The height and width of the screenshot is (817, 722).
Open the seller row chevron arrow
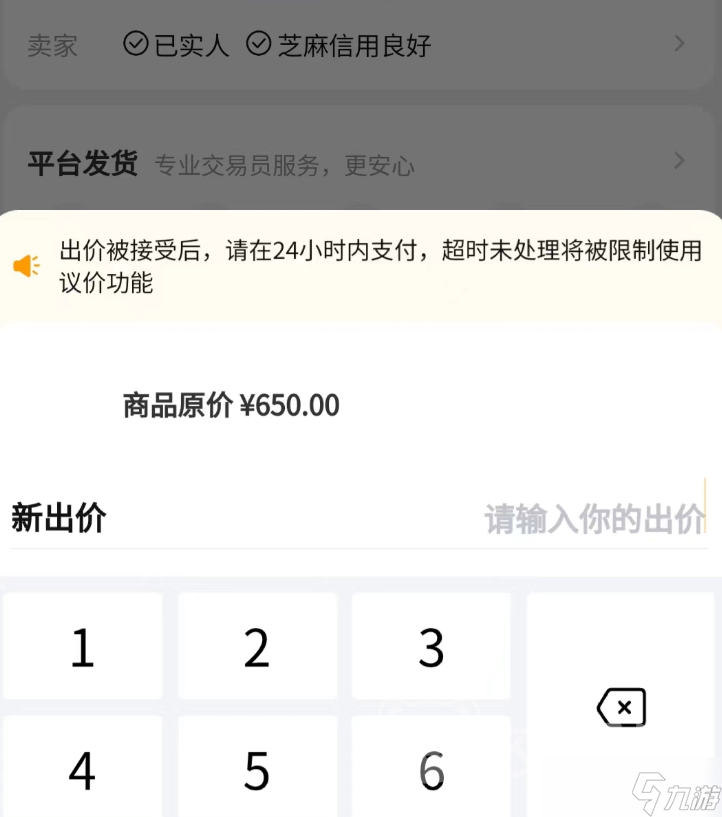tap(682, 45)
